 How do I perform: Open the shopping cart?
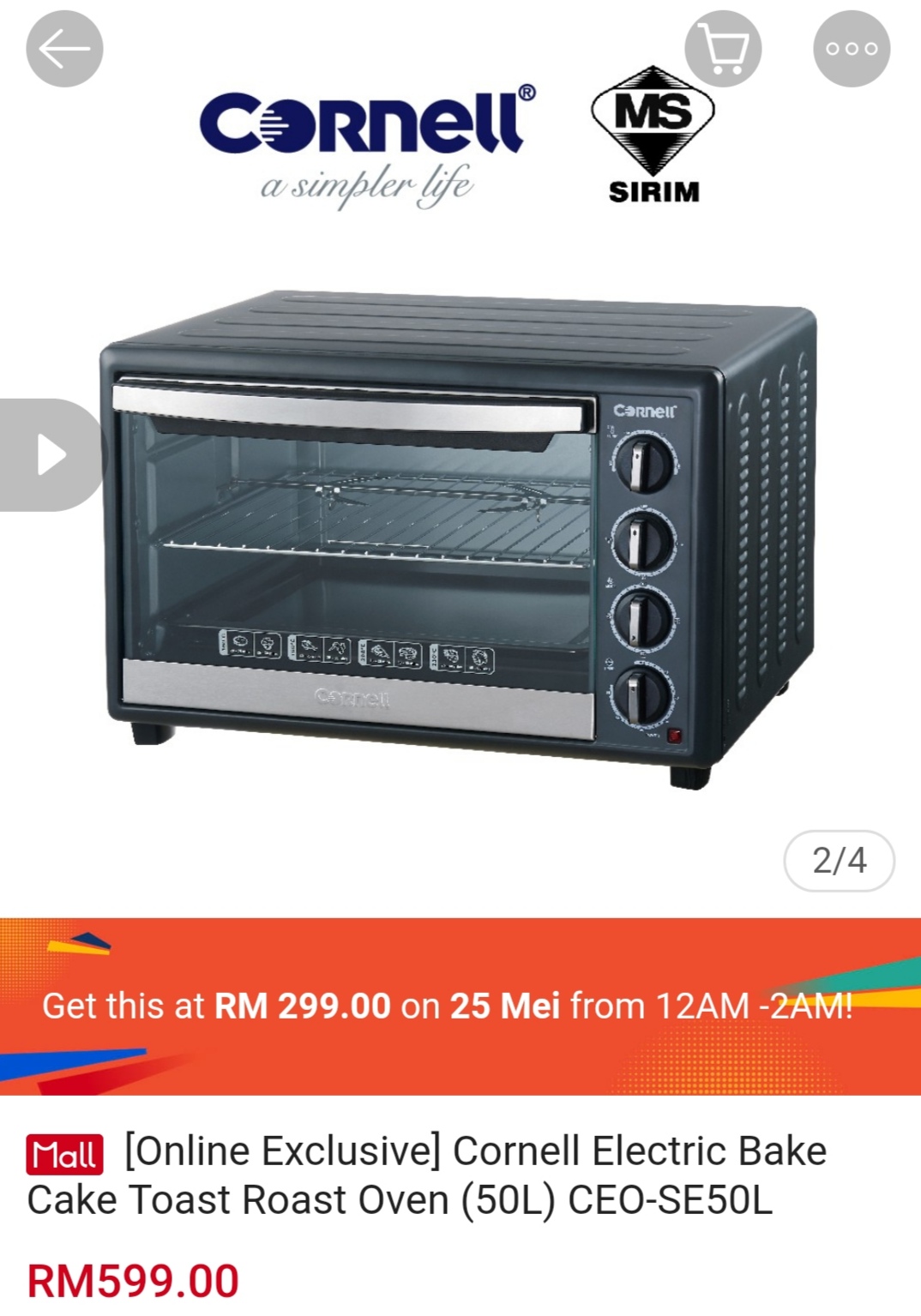pos(723,49)
